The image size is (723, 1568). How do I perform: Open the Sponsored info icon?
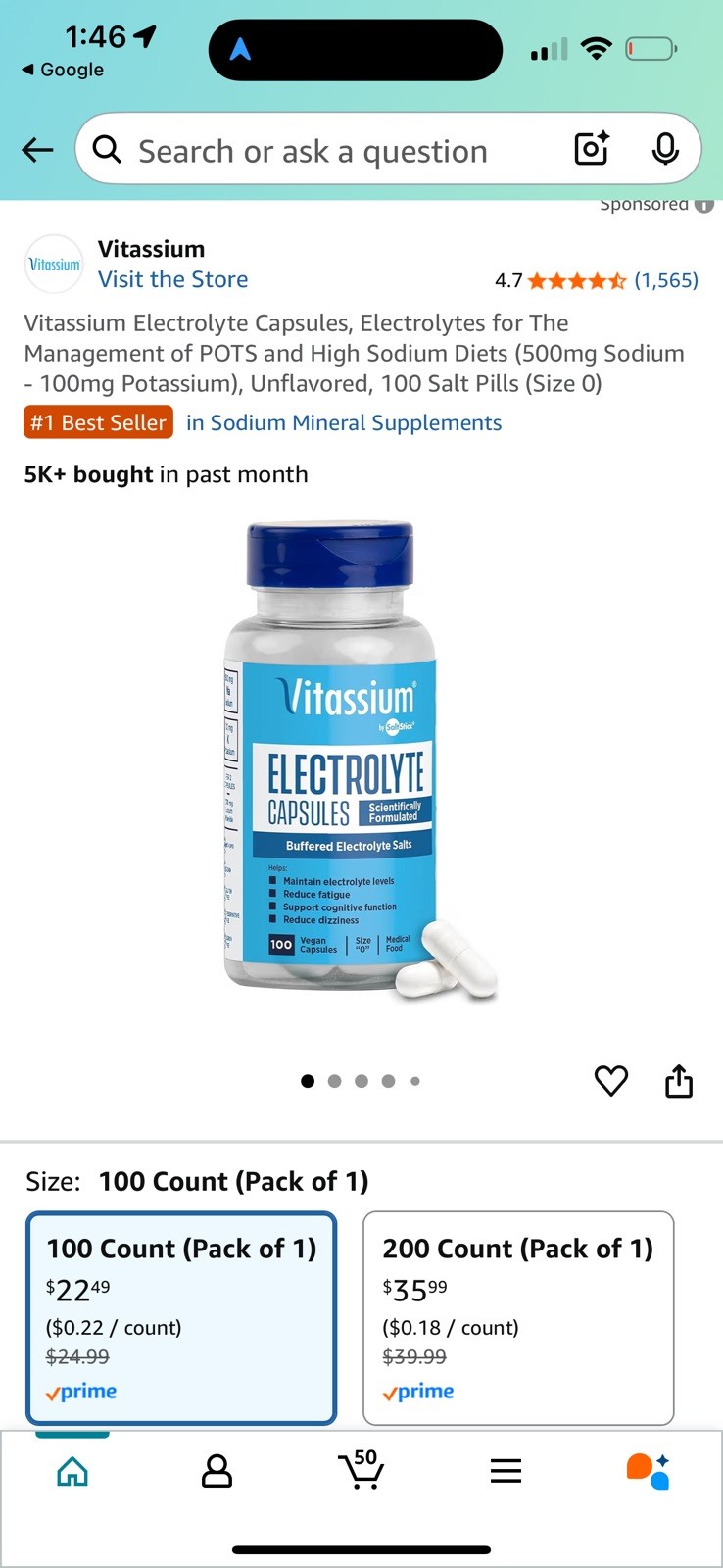tap(703, 205)
